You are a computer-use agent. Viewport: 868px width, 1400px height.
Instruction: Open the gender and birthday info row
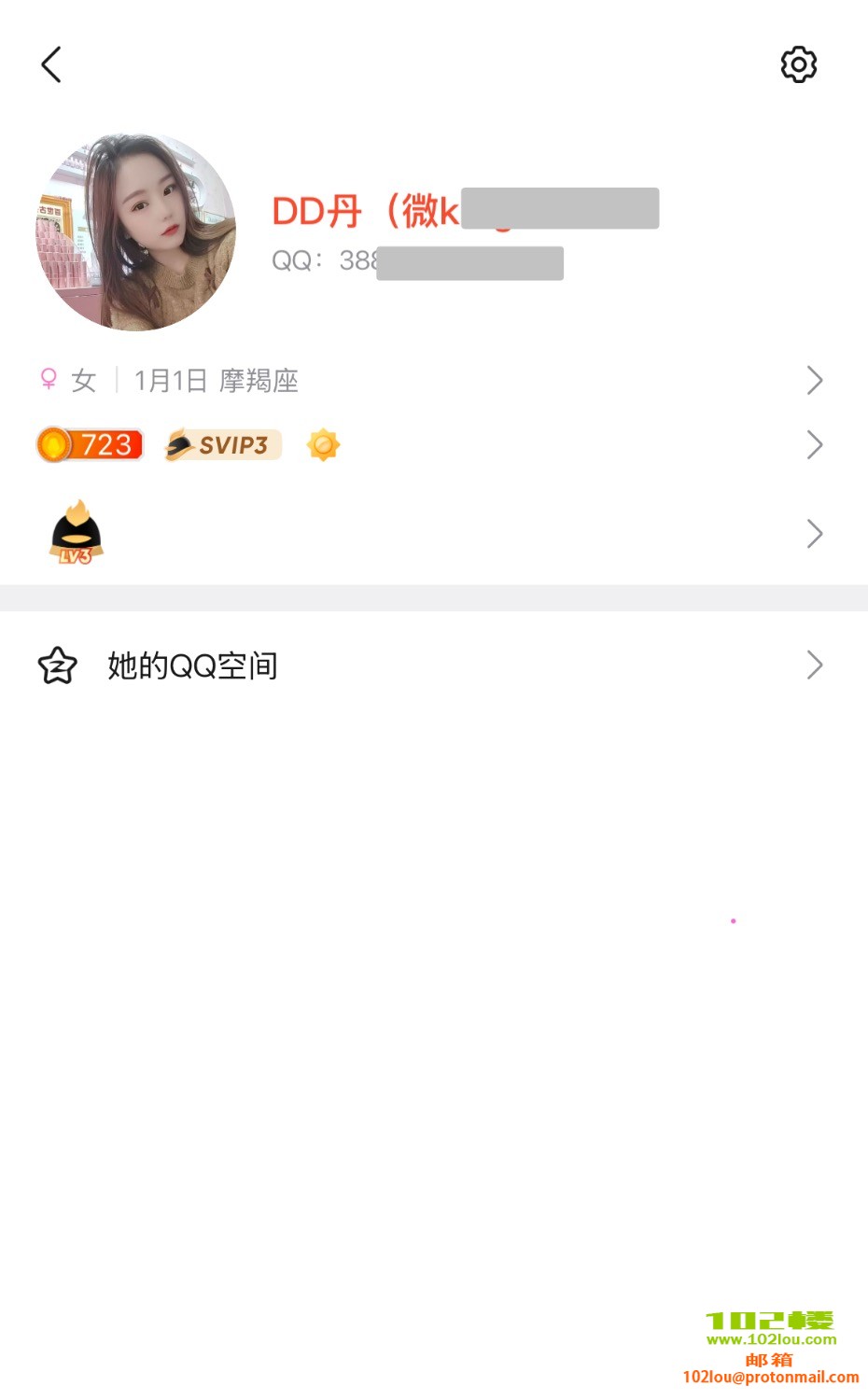click(x=434, y=380)
